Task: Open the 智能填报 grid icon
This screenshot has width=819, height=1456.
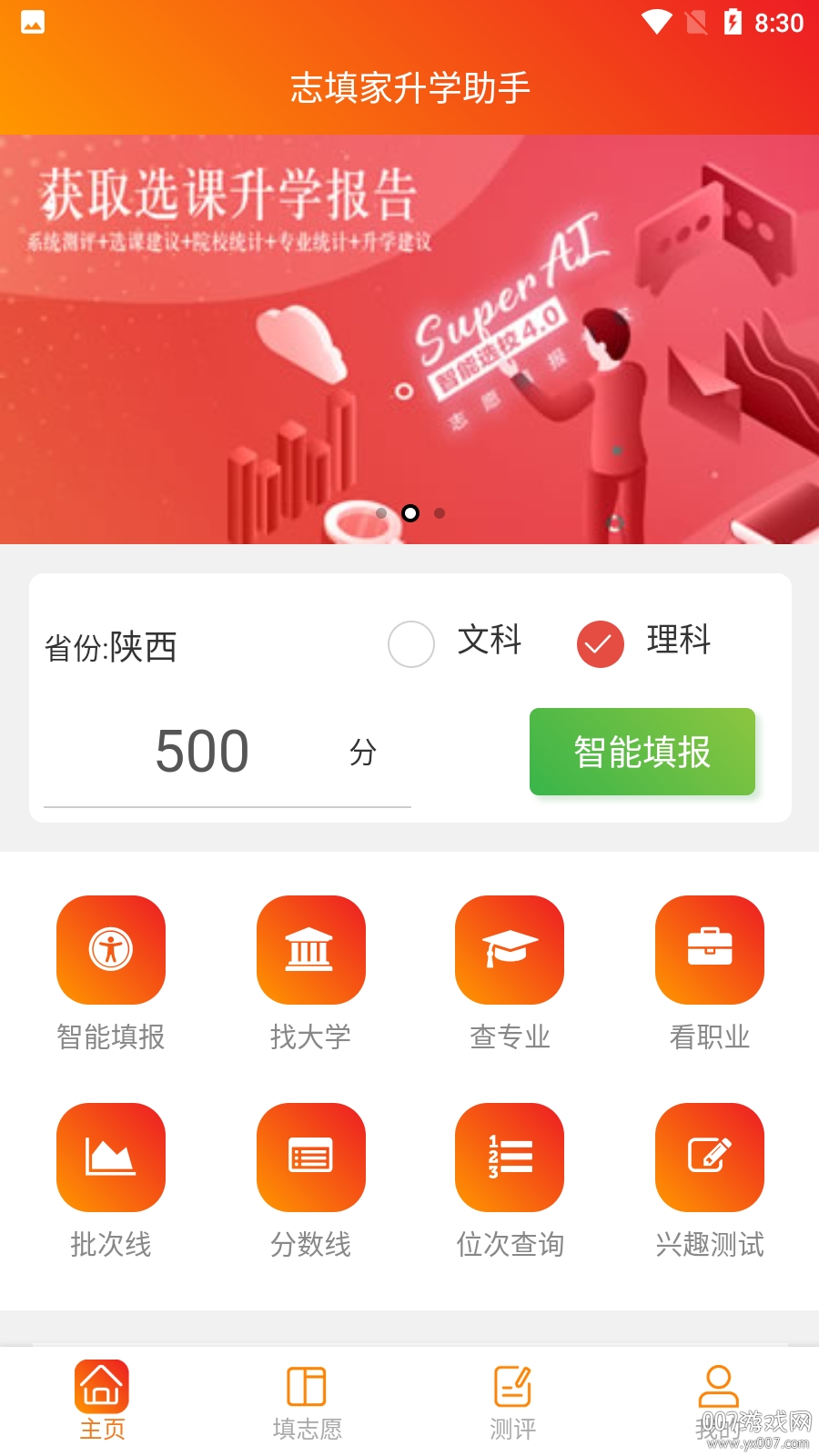Action: tap(111, 950)
